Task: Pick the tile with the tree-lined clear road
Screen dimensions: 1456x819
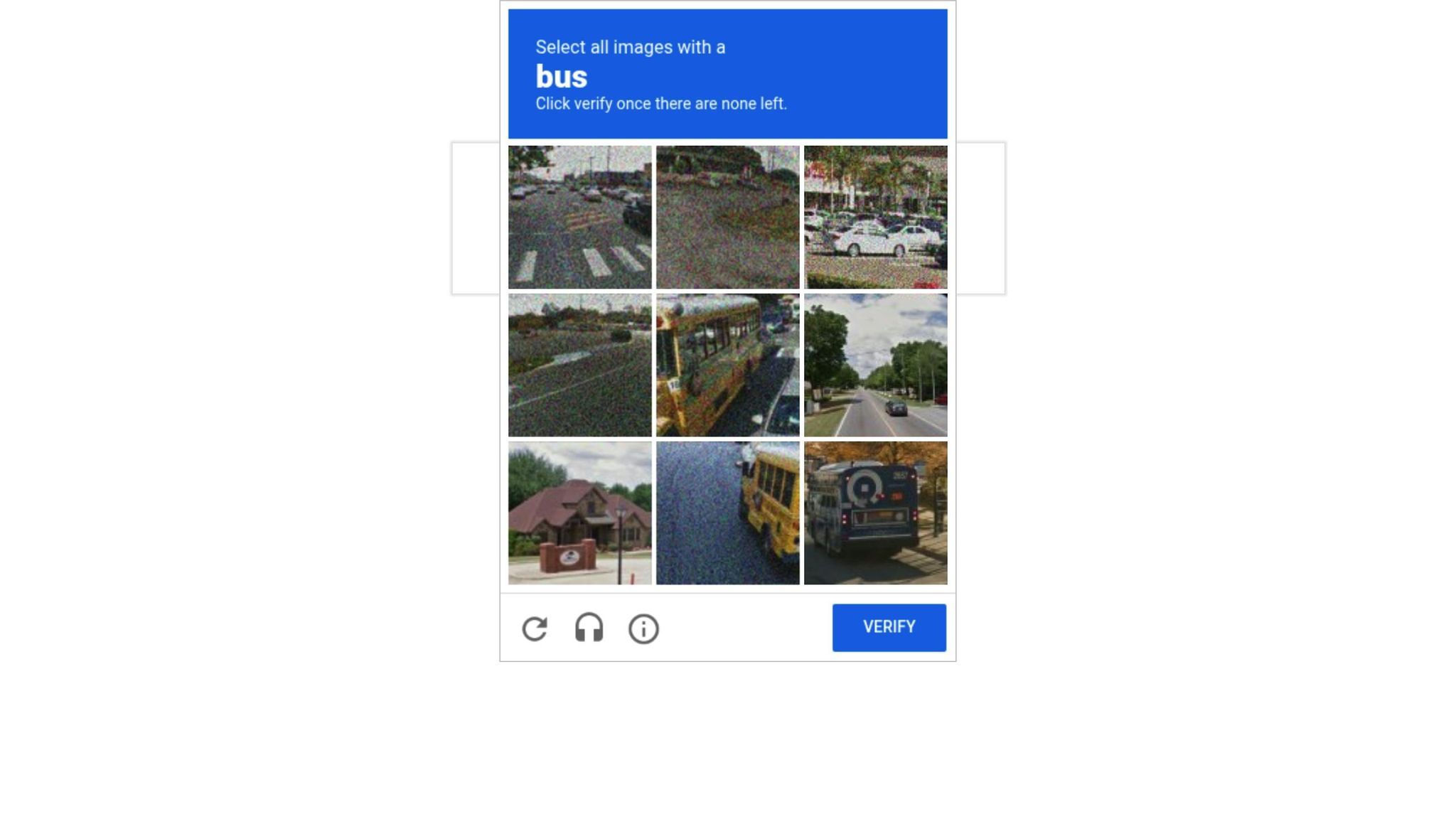Action: [x=875, y=365]
